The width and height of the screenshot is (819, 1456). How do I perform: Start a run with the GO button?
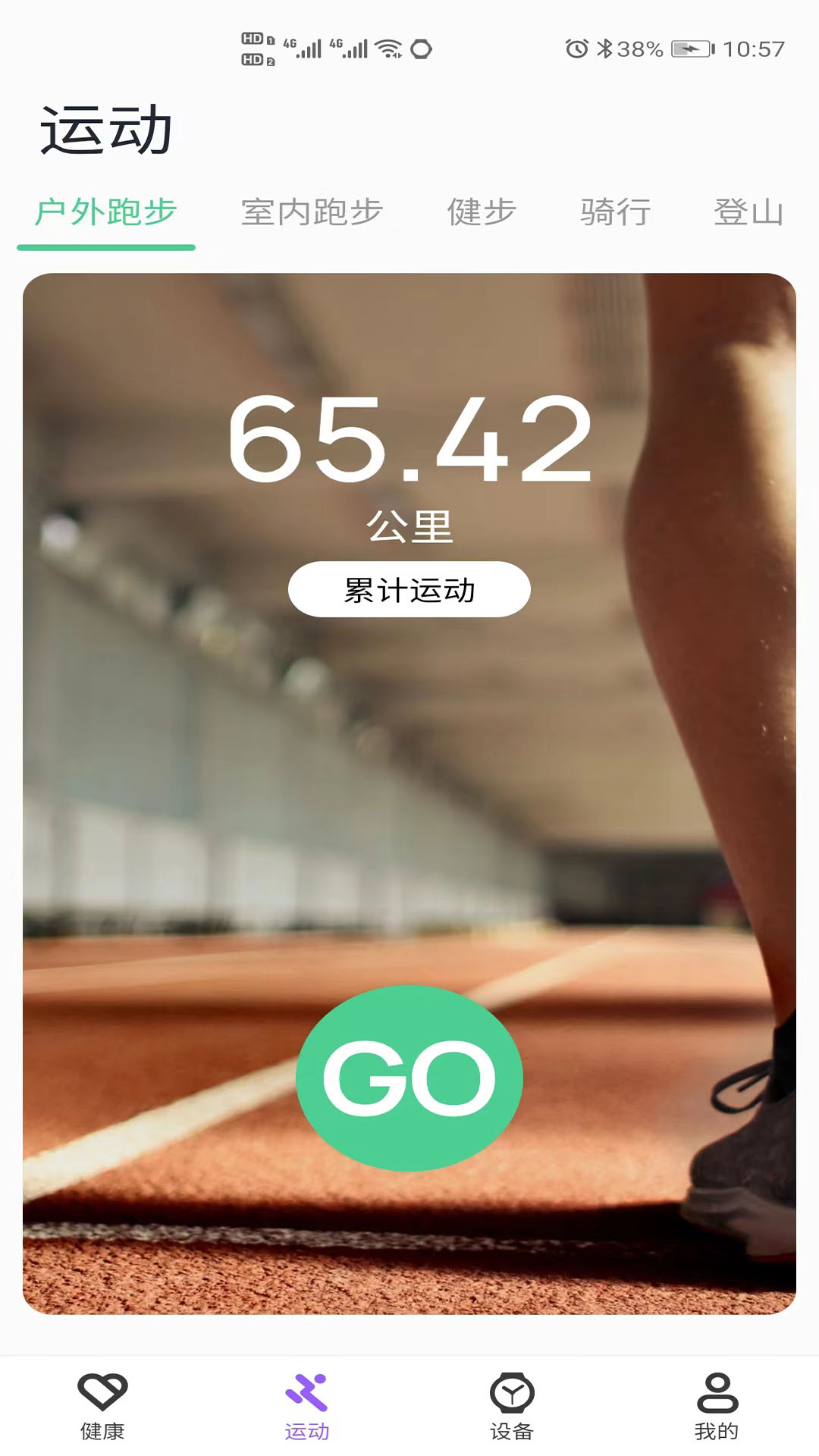click(x=409, y=1078)
